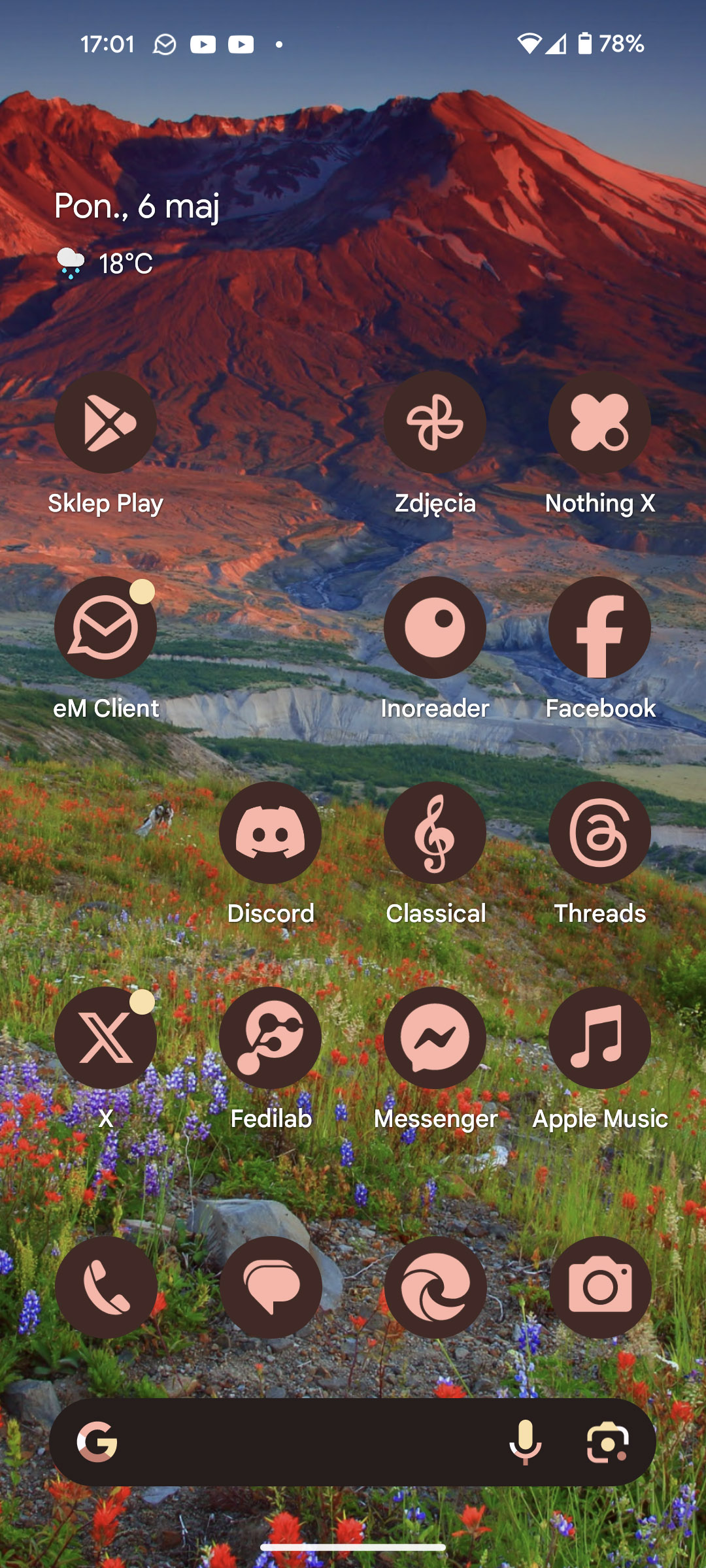706x1568 pixels.
Task: Tap the Google search bar
Action: pos(301,1443)
